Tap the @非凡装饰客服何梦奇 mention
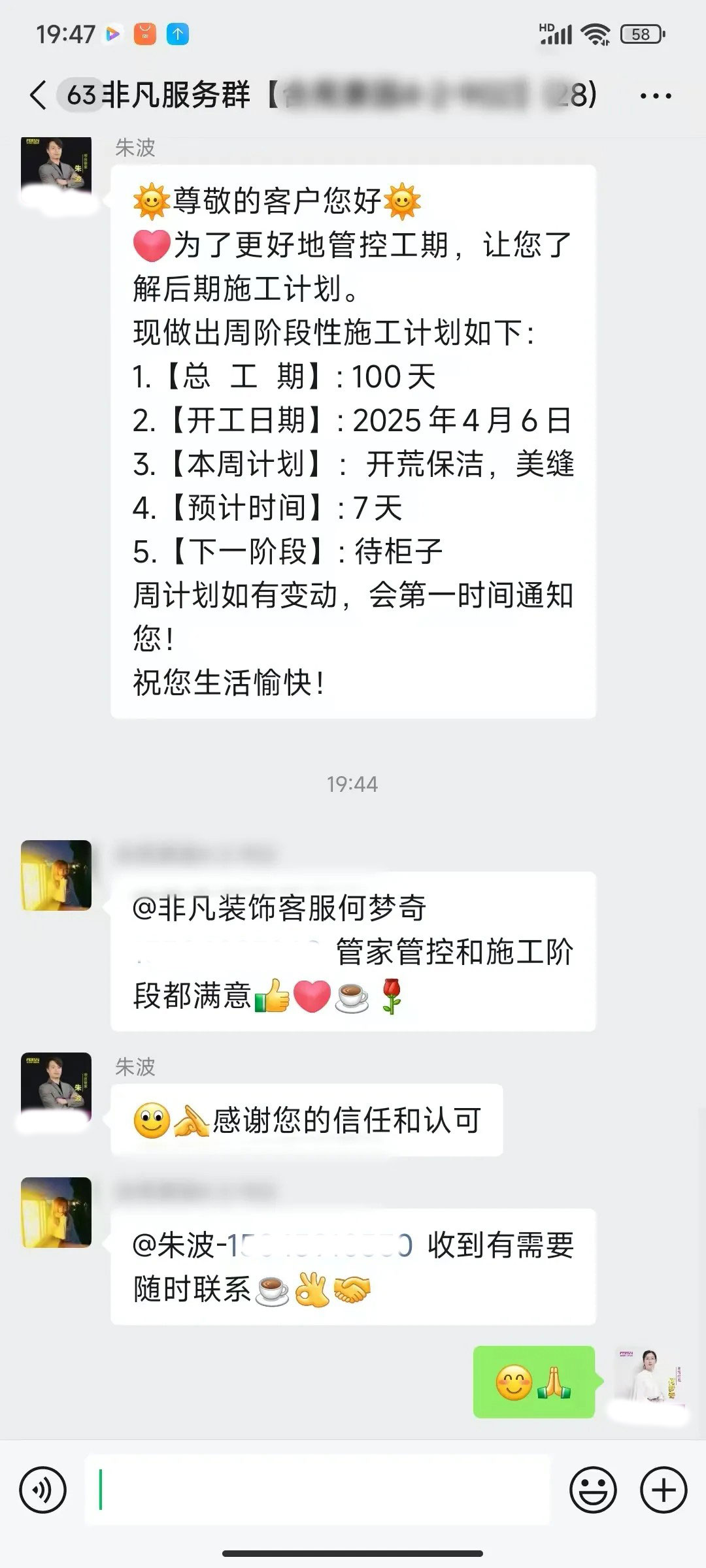 tap(279, 908)
